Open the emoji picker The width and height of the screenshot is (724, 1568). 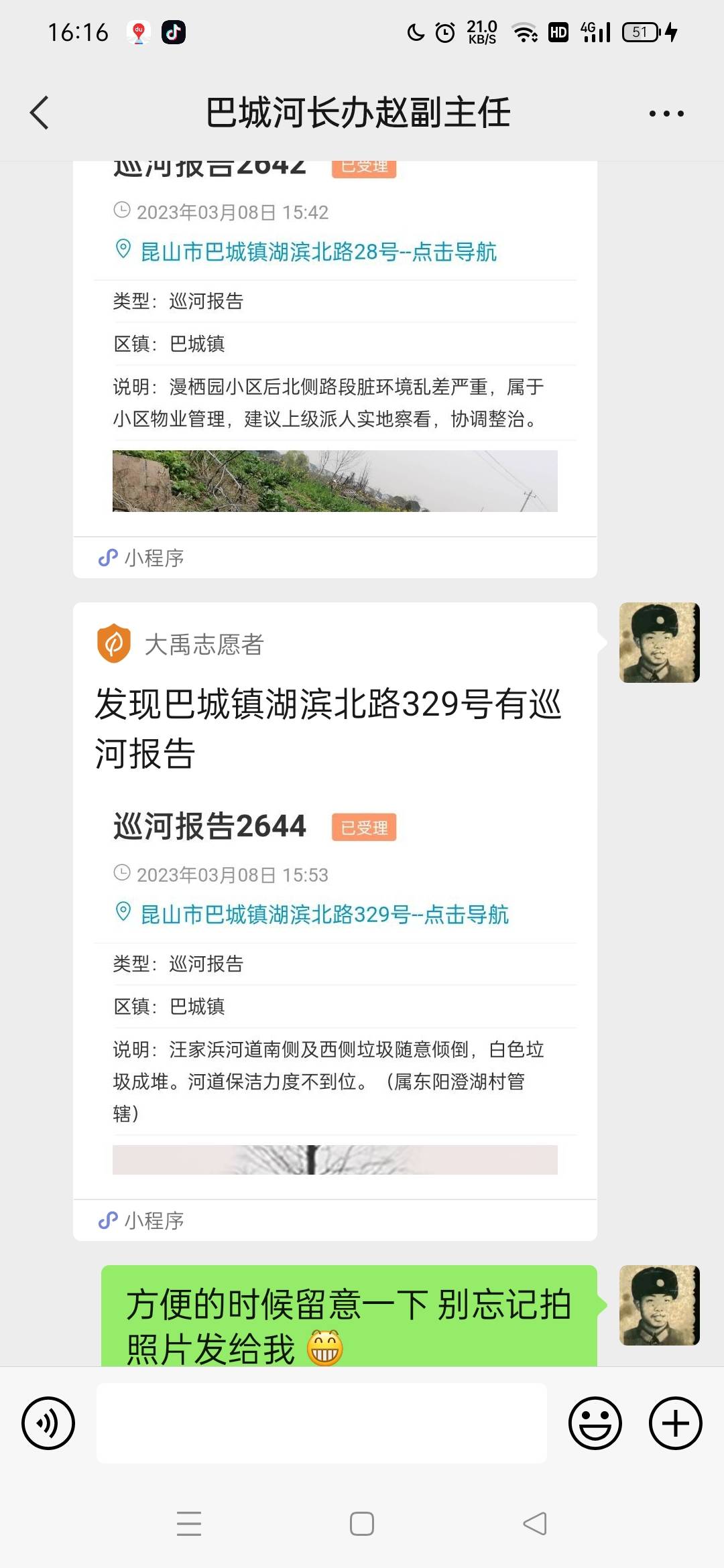(x=595, y=1423)
